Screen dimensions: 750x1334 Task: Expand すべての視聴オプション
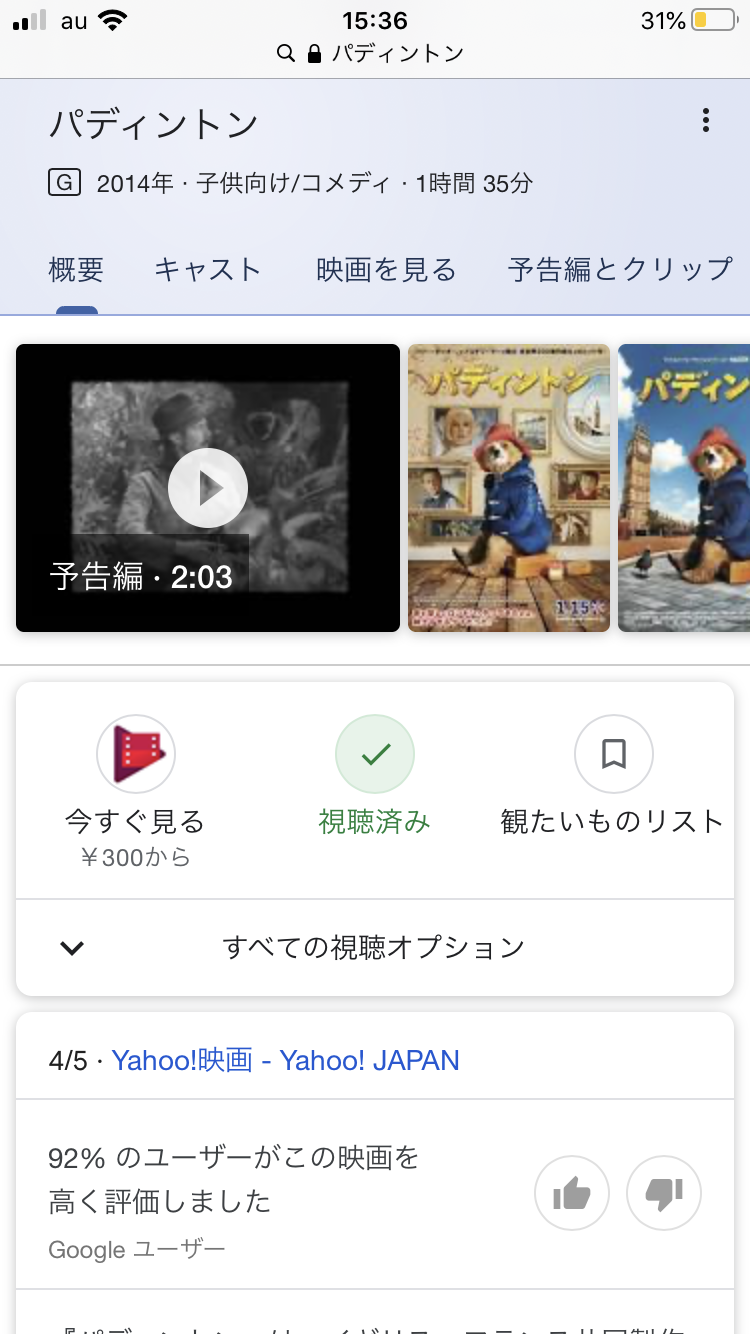[x=374, y=947]
